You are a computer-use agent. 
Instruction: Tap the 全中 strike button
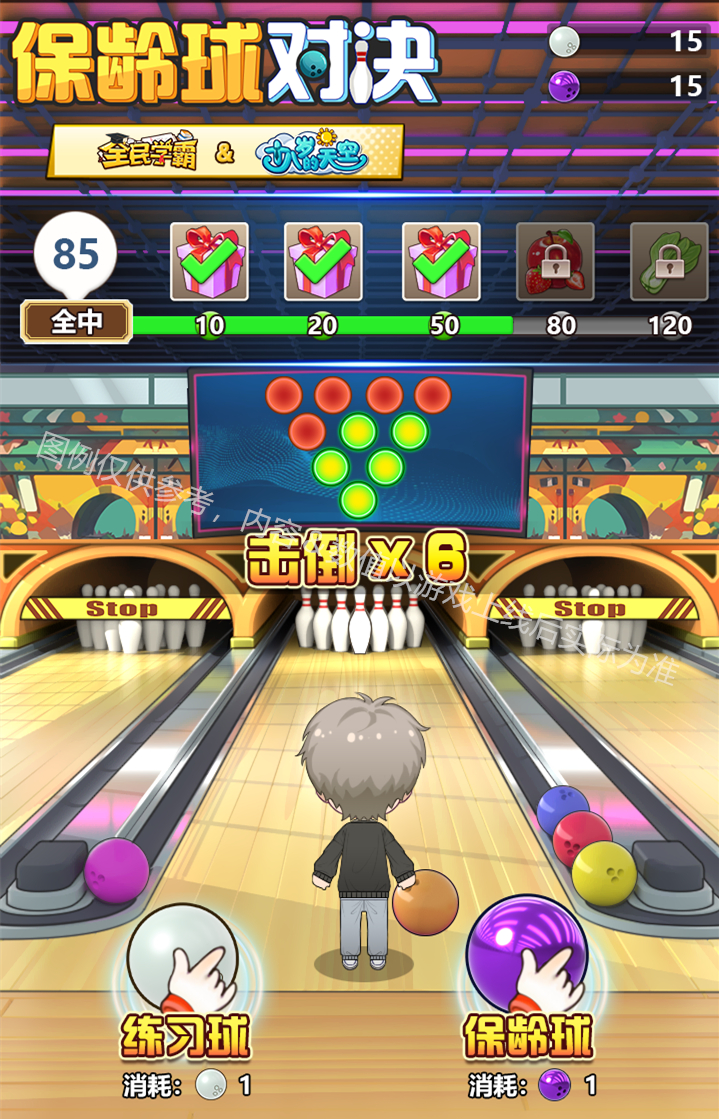pyautogui.click(x=77, y=322)
